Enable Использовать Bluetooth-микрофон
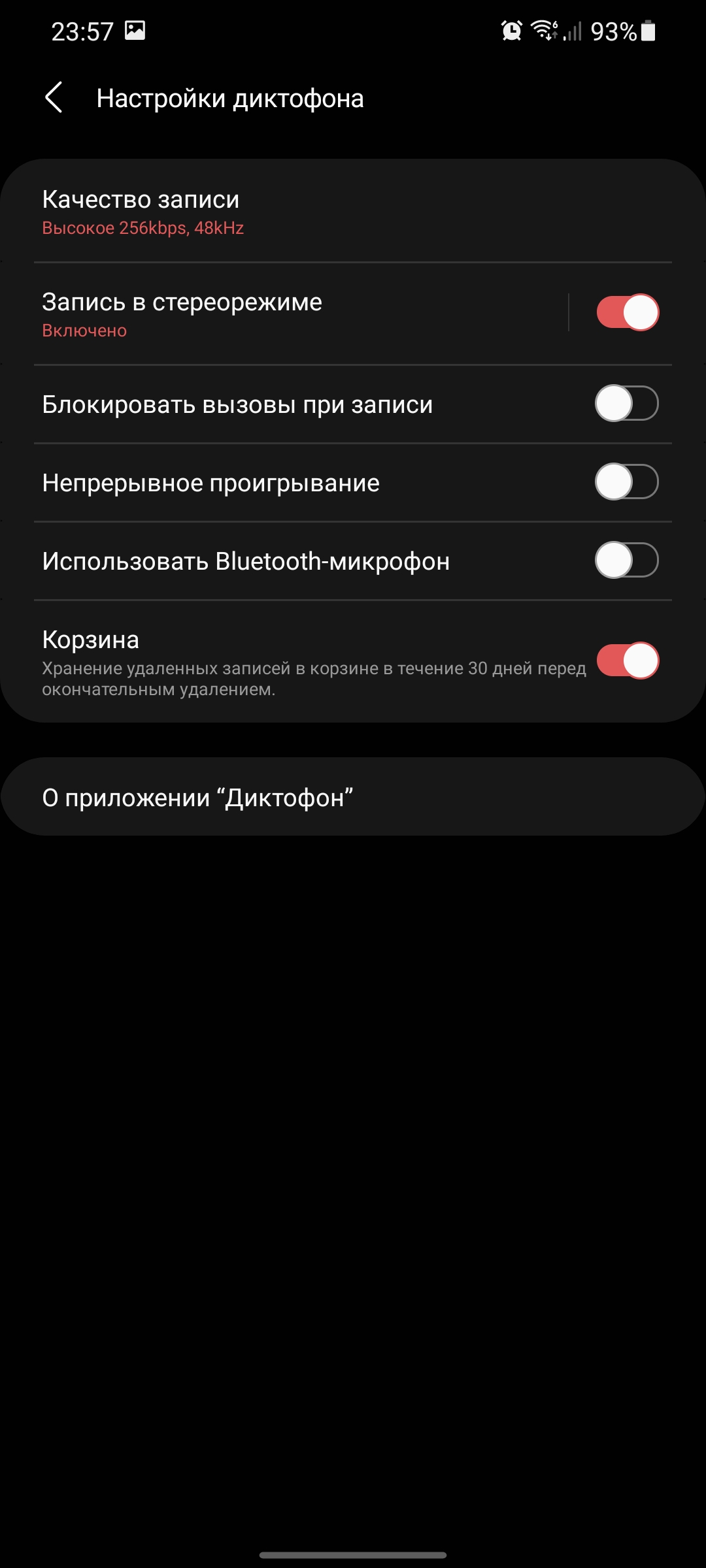 626,561
